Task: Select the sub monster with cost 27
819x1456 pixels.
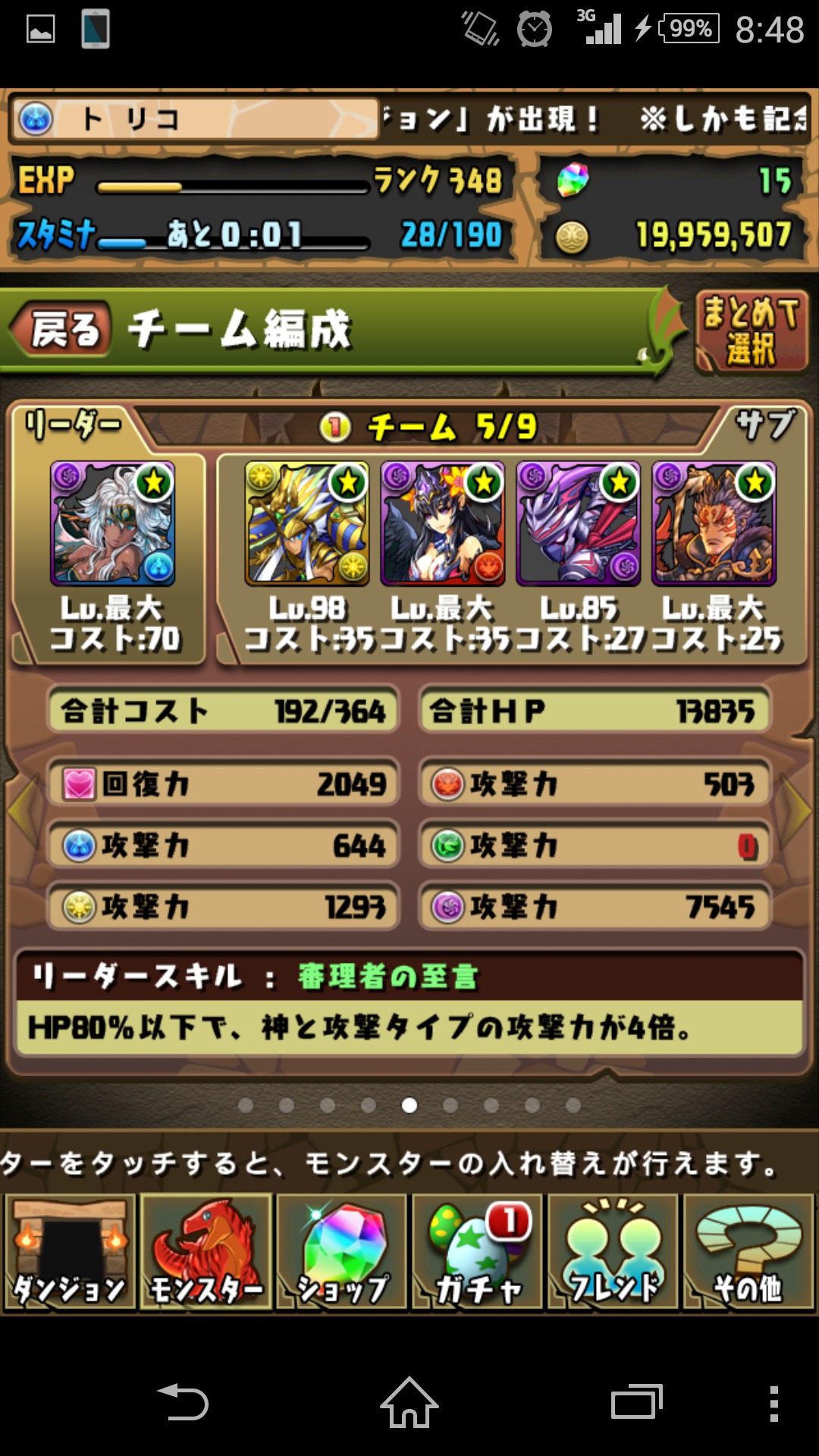Action: coord(579,523)
